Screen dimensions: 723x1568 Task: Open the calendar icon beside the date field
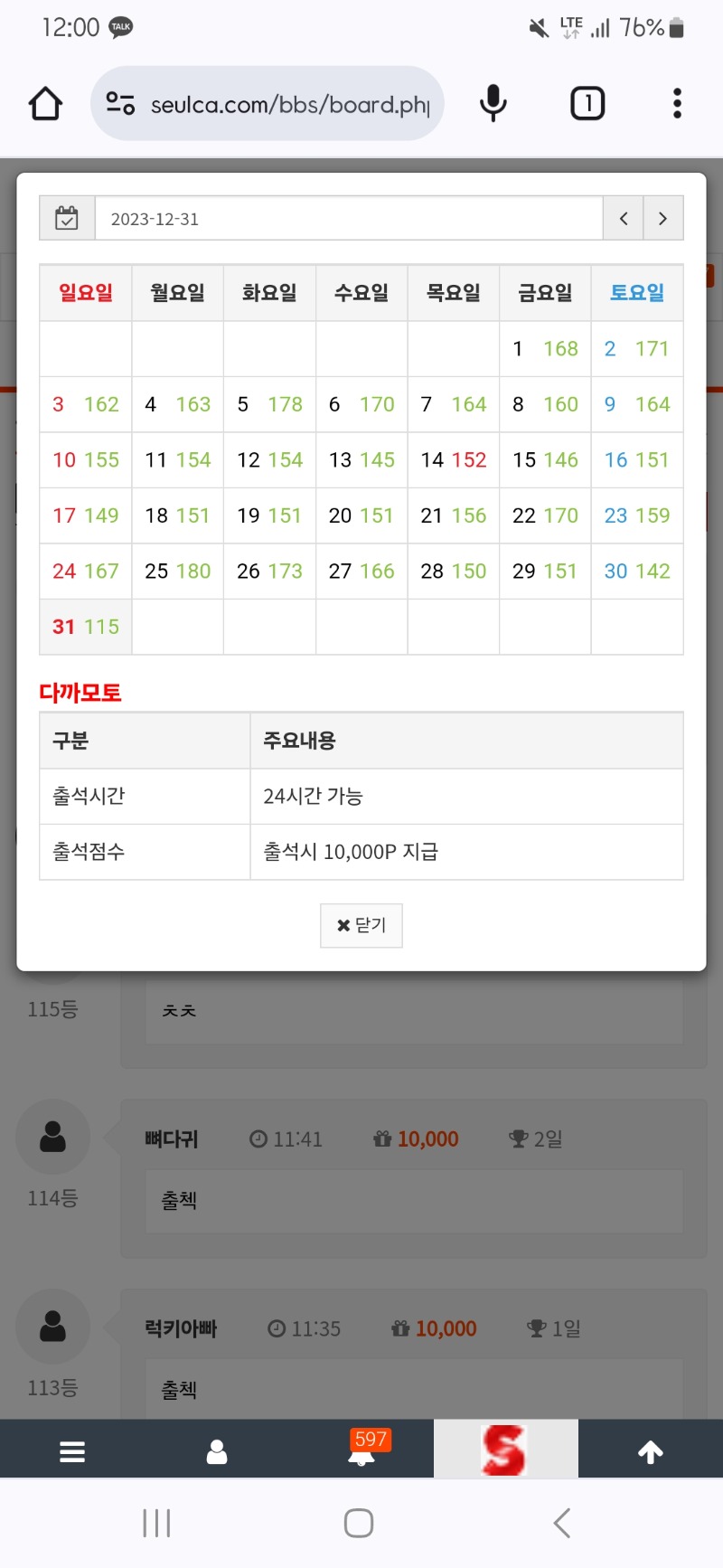click(x=67, y=218)
